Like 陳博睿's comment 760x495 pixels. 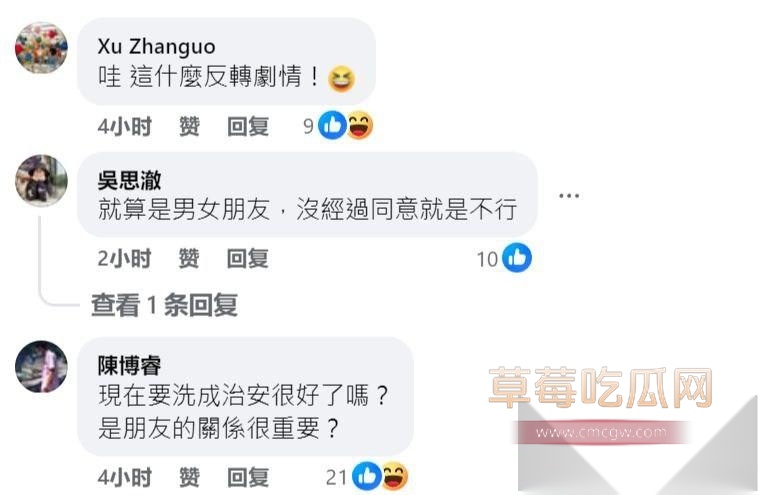pyautogui.click(x=189, y=476)
